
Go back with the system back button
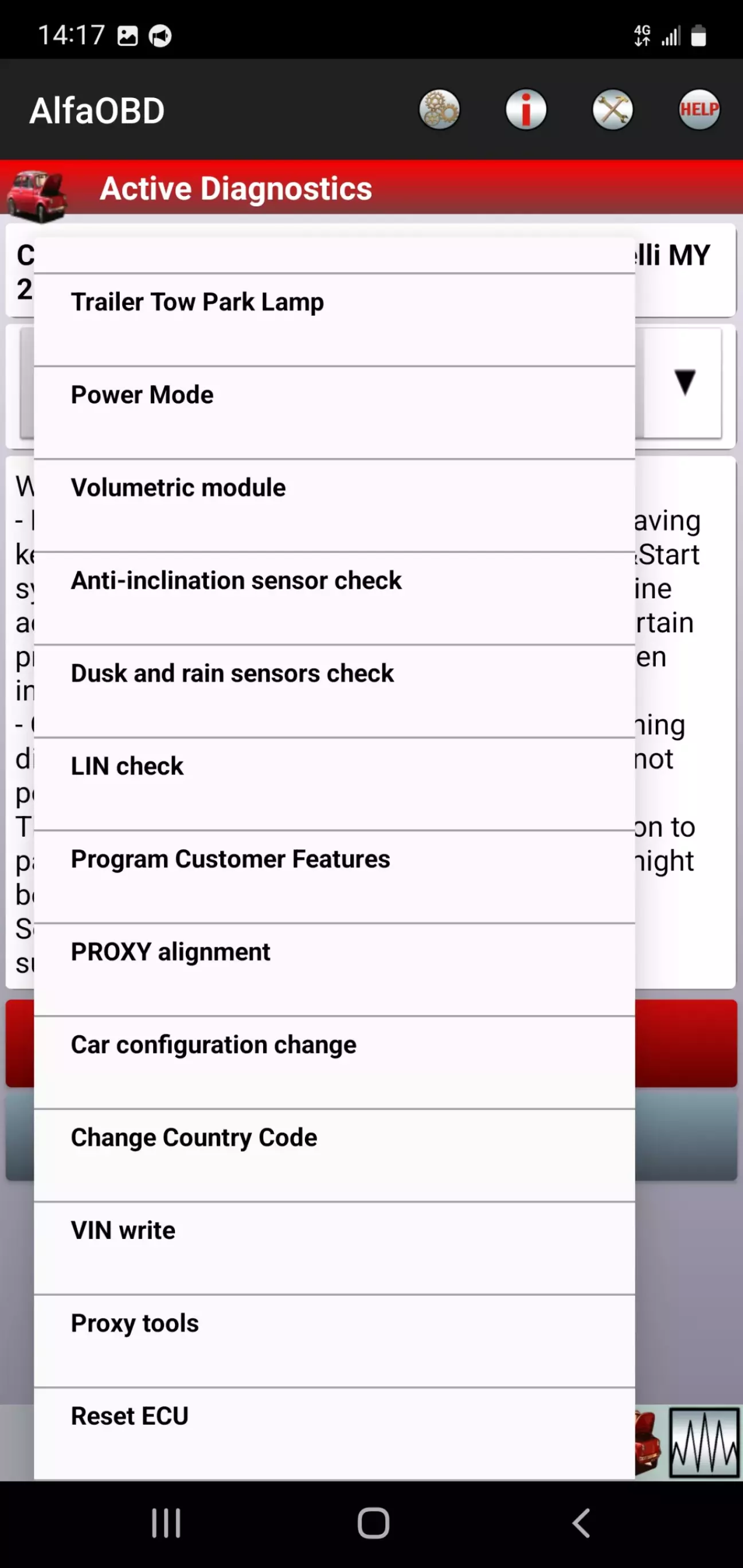(581, 1523)
